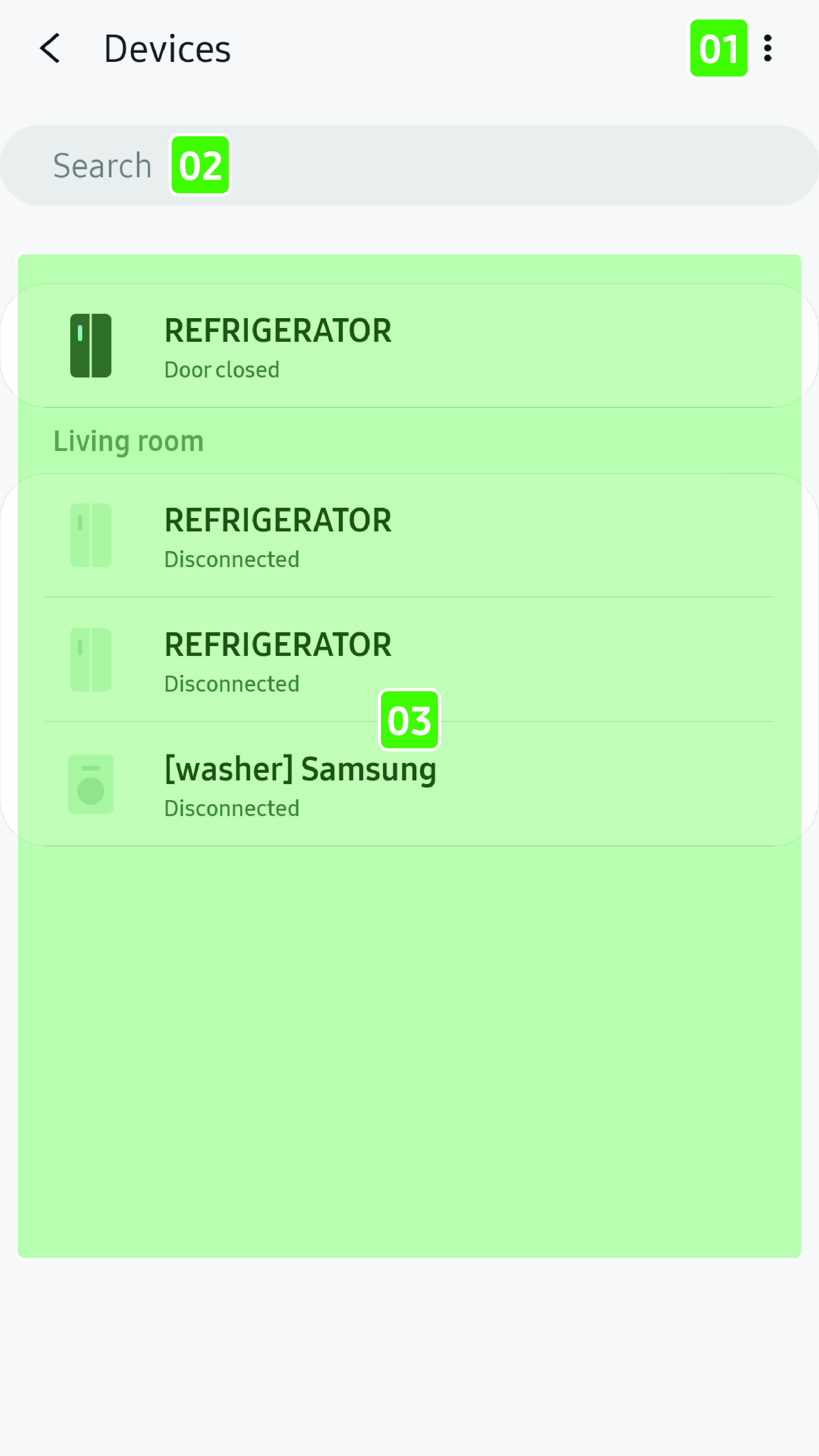Open the three-dot overflow menu
This screenshot has height=1456, width=819.
(x=767, y=48)
